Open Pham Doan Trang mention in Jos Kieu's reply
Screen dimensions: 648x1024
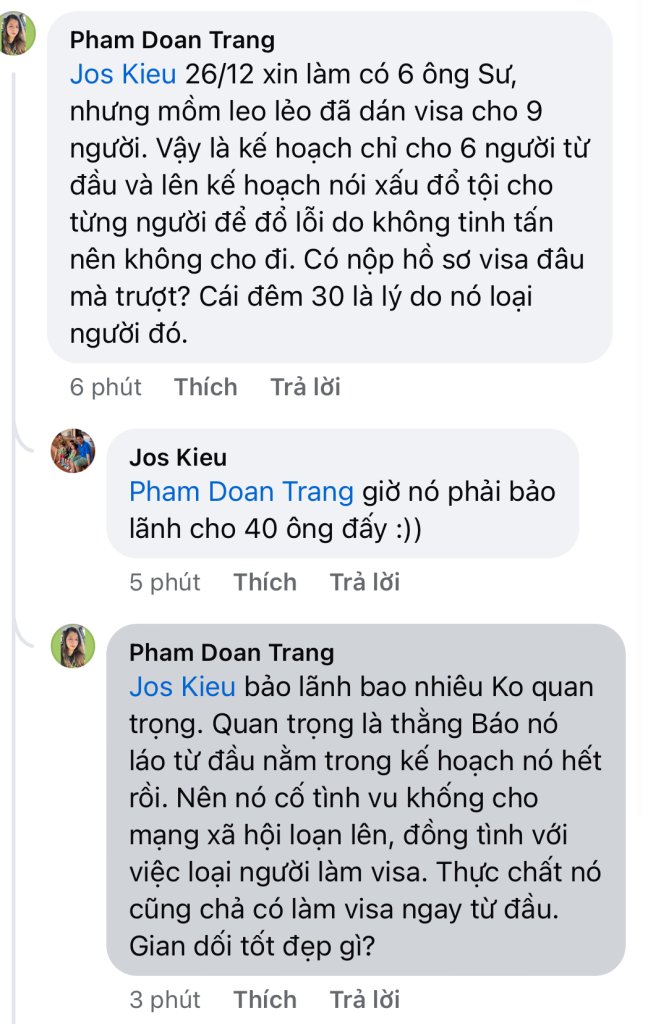[242, 492]
